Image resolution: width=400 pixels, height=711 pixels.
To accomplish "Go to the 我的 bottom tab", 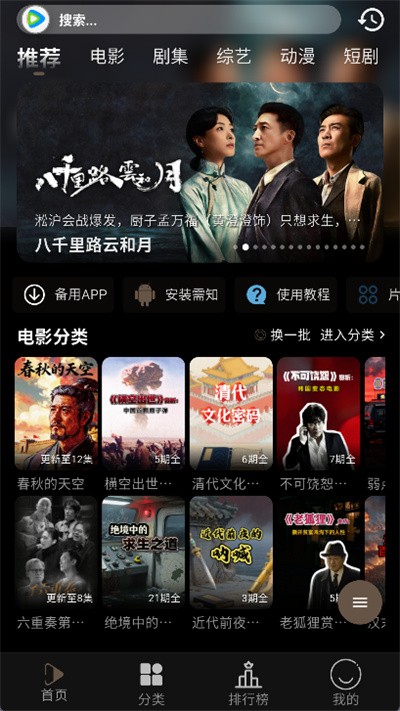I will 346,683.
